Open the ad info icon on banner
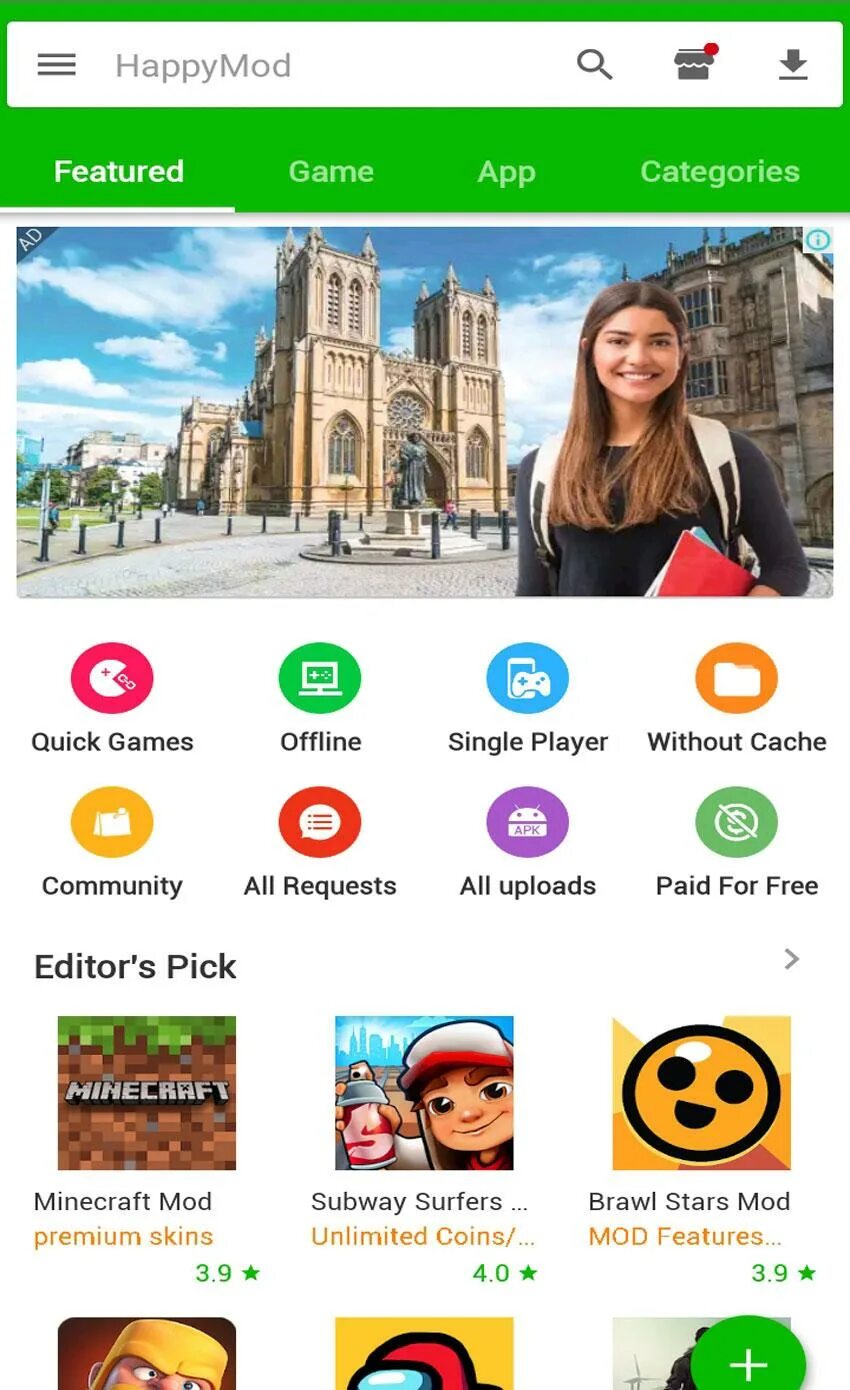Image resolution: width=850 pixels, height=1390 pixels. pyautogui.click(x=818, y=240)
